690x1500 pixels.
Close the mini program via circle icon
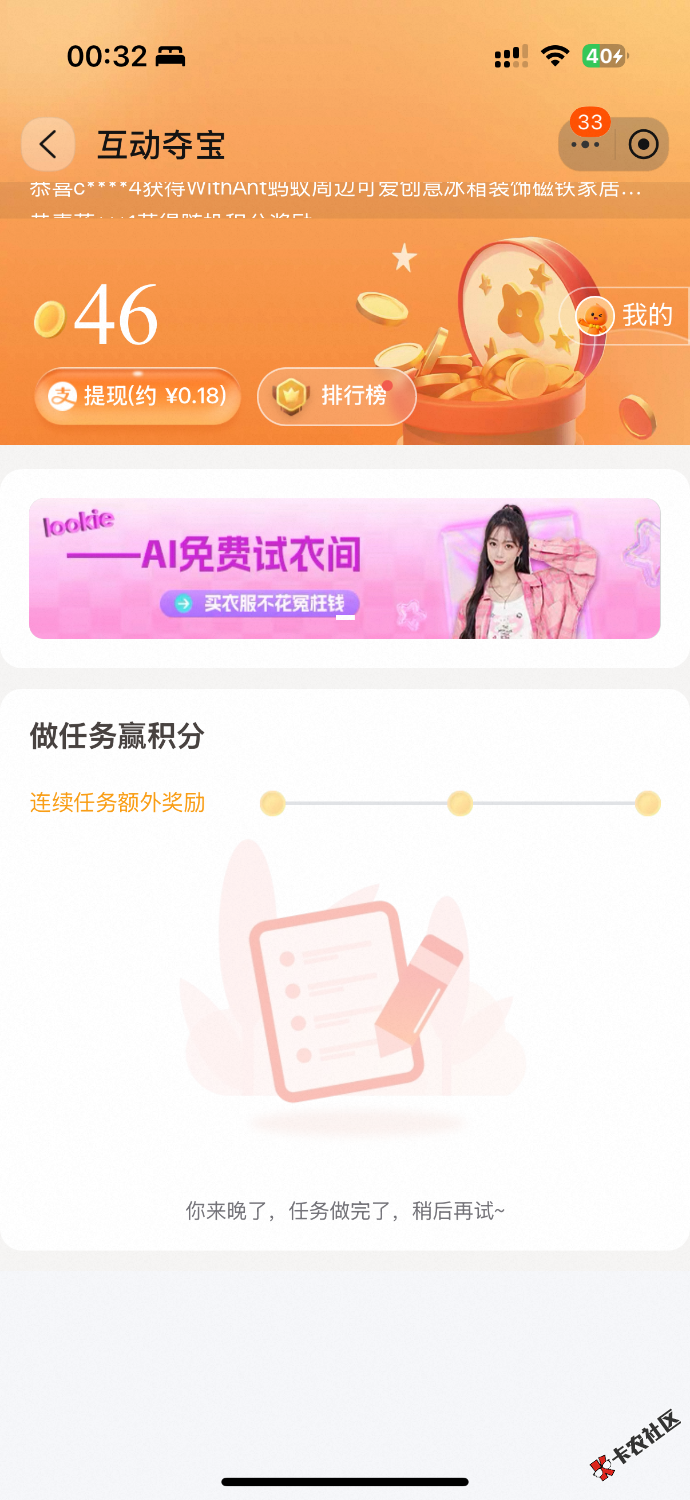coord(643,145)
